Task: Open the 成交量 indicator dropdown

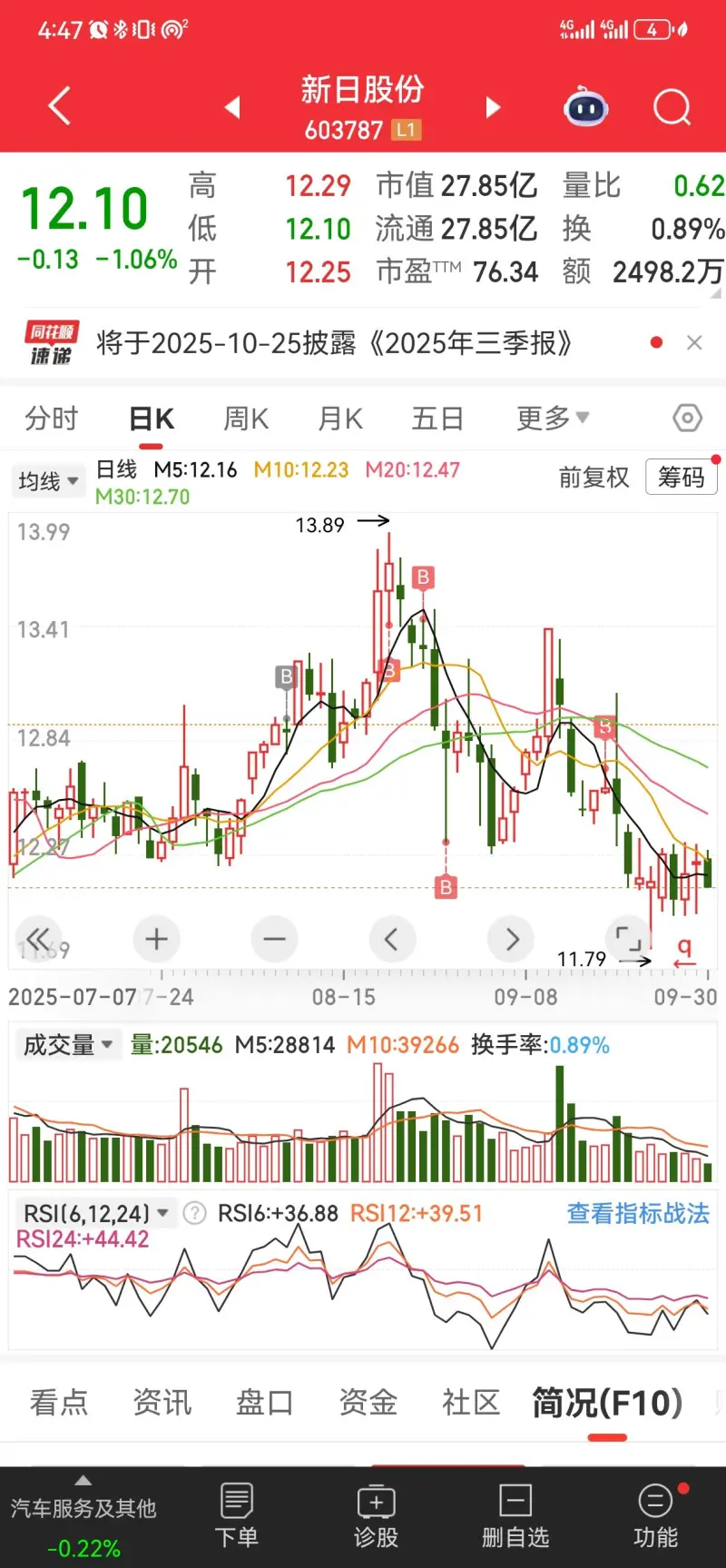Action: [68, 1045]
